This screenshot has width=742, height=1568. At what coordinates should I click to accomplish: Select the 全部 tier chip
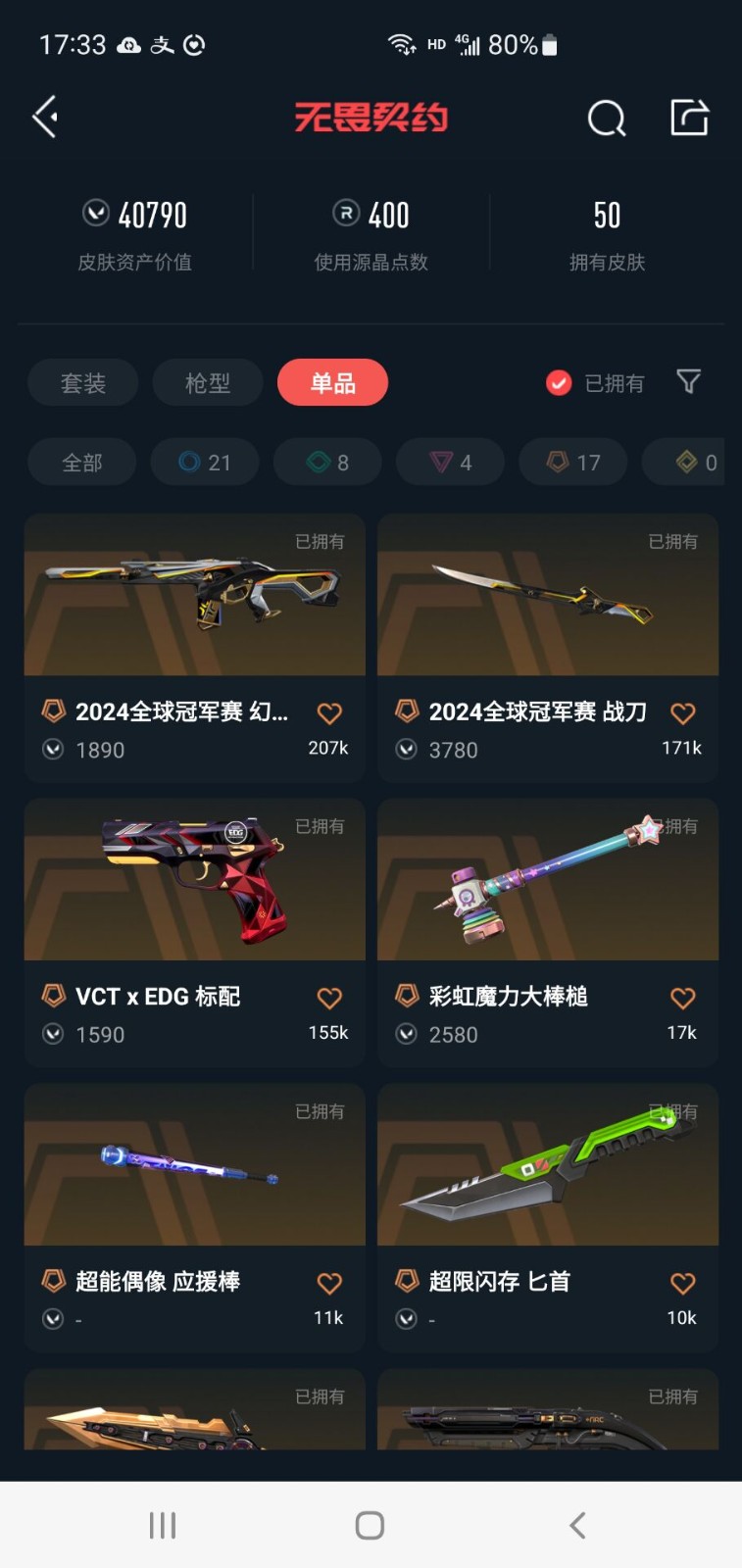82,463
